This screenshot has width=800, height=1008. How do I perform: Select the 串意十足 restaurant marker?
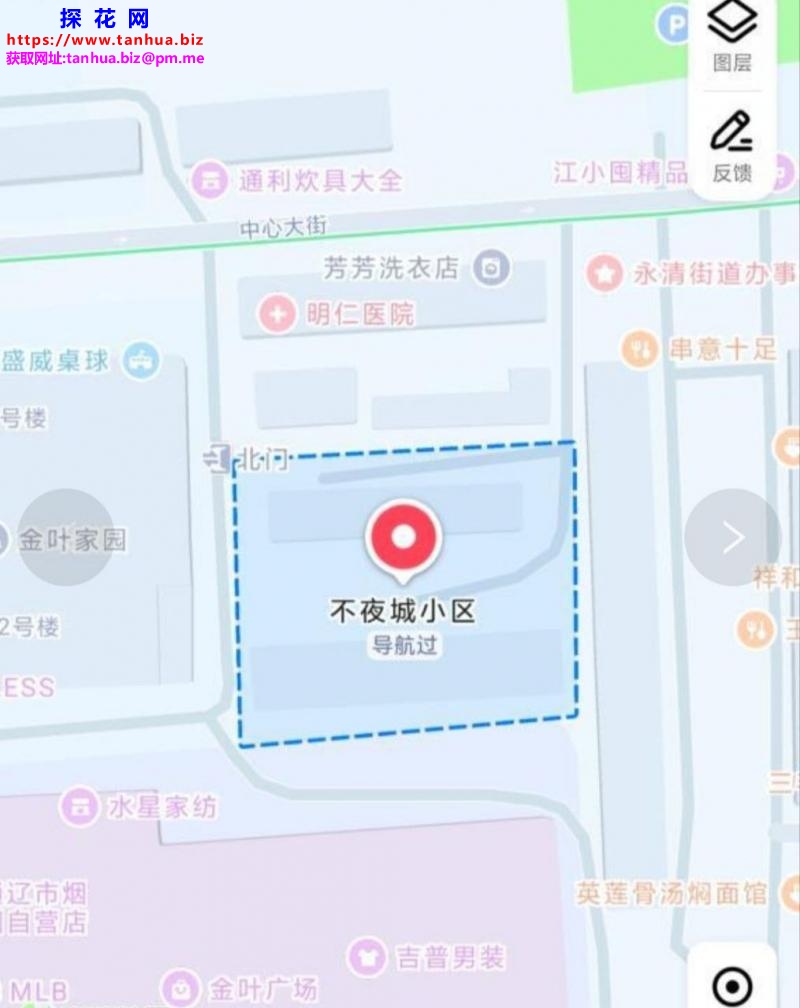(x=638, y=349)
